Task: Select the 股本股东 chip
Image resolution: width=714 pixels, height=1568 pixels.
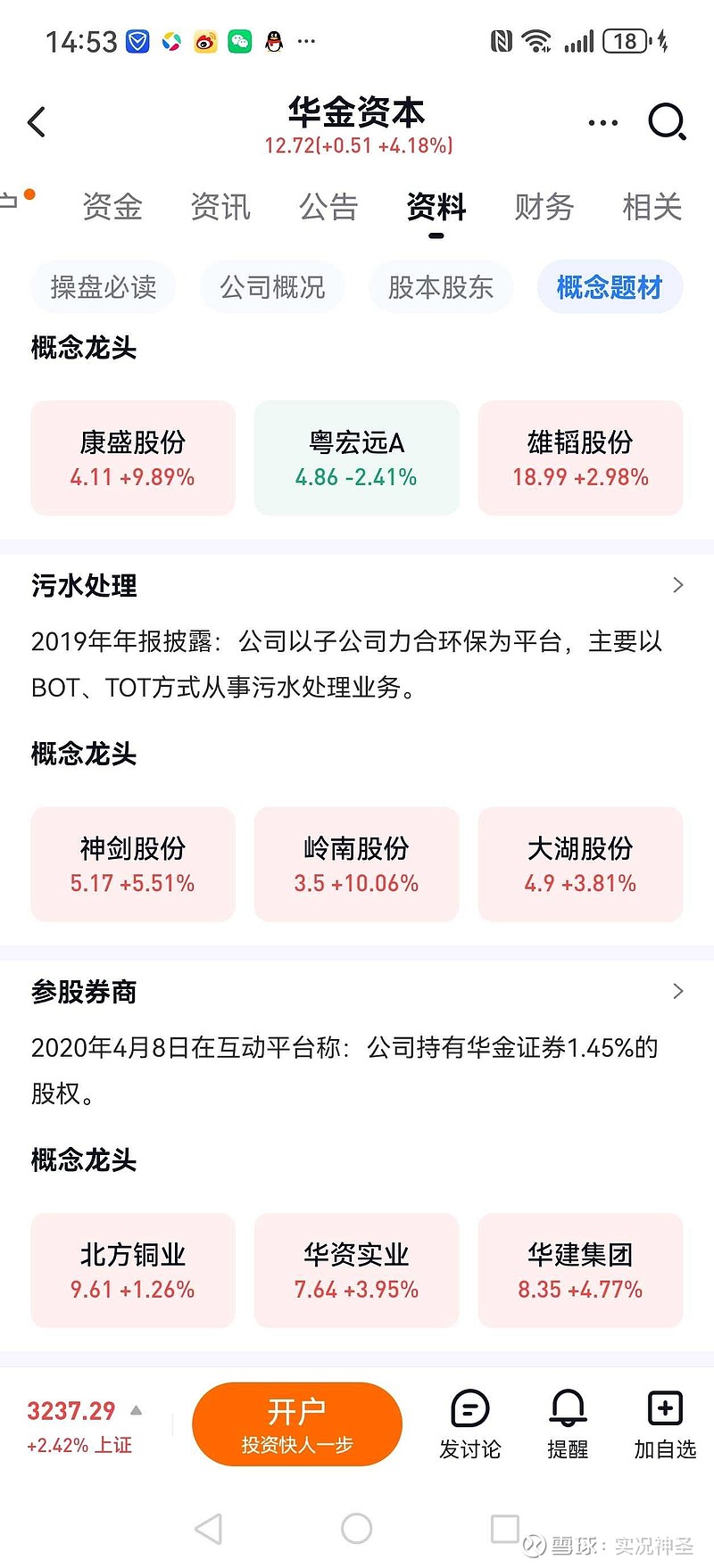Action: coord(441,287)
